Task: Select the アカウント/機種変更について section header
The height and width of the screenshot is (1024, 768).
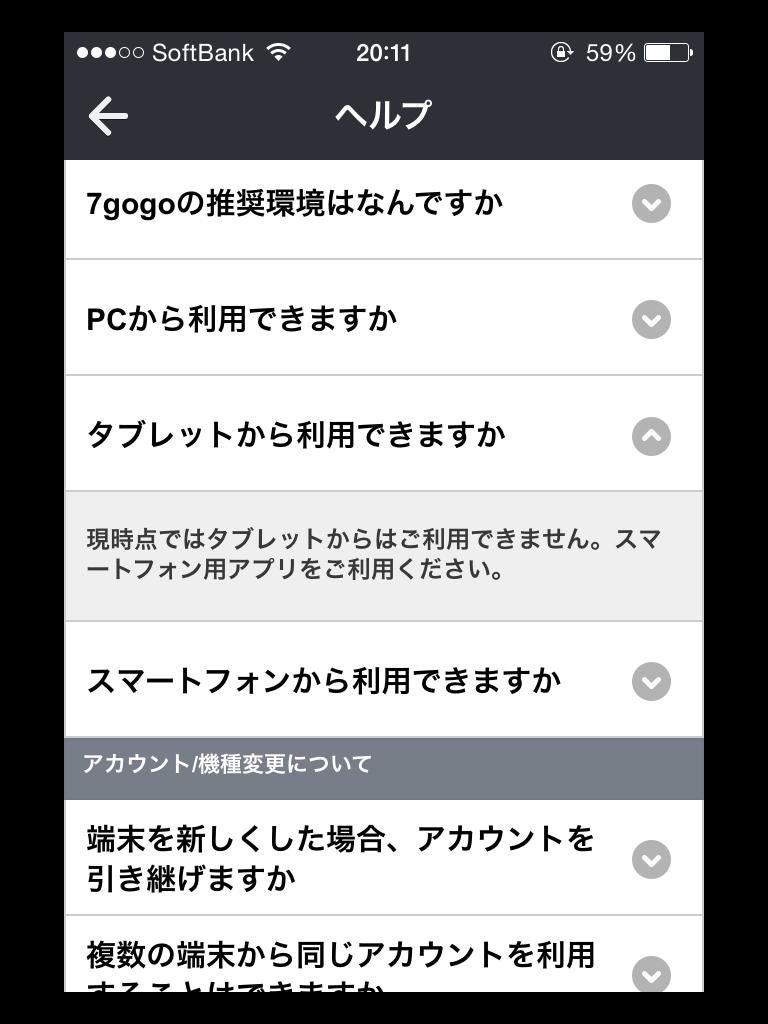Action: coord(383,765)
